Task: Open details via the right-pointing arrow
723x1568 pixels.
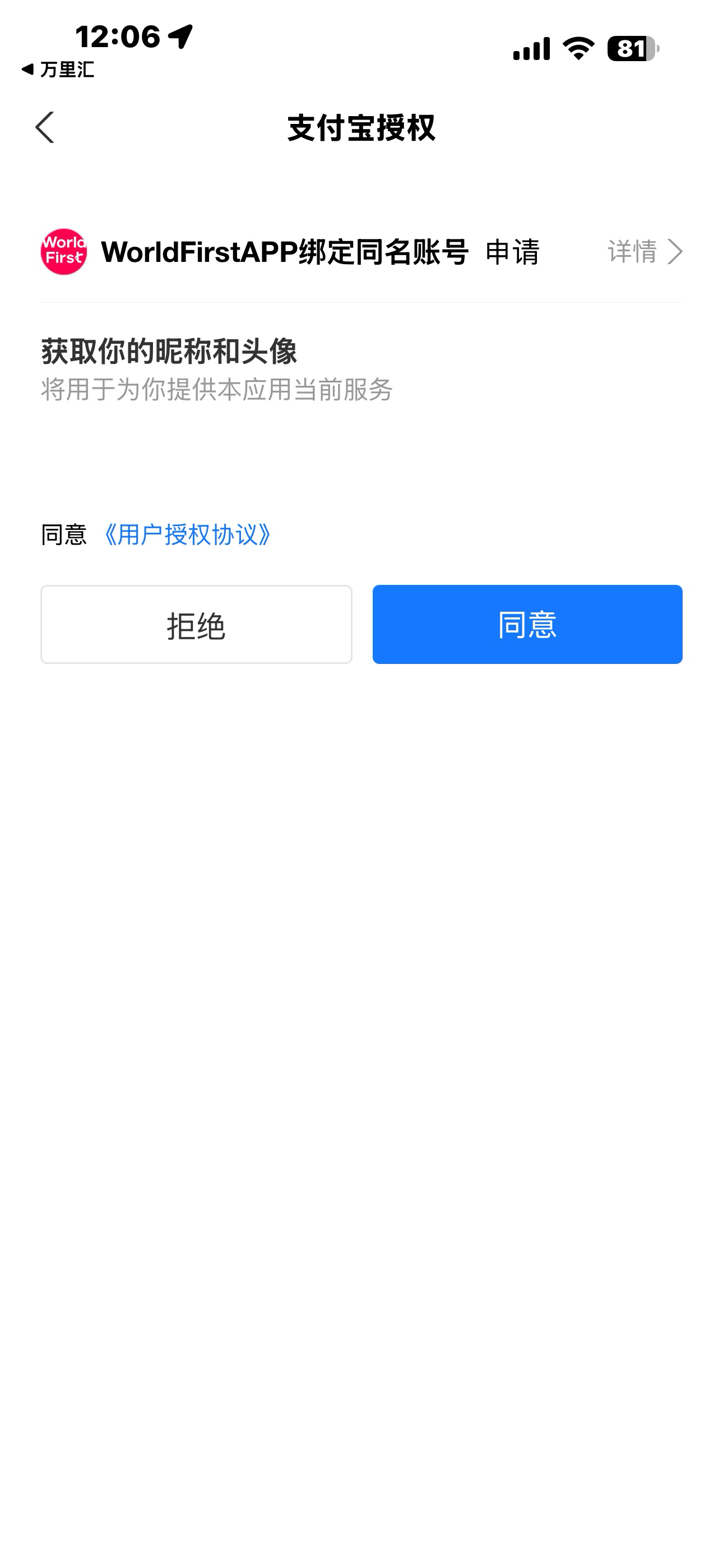Action: 675,252
